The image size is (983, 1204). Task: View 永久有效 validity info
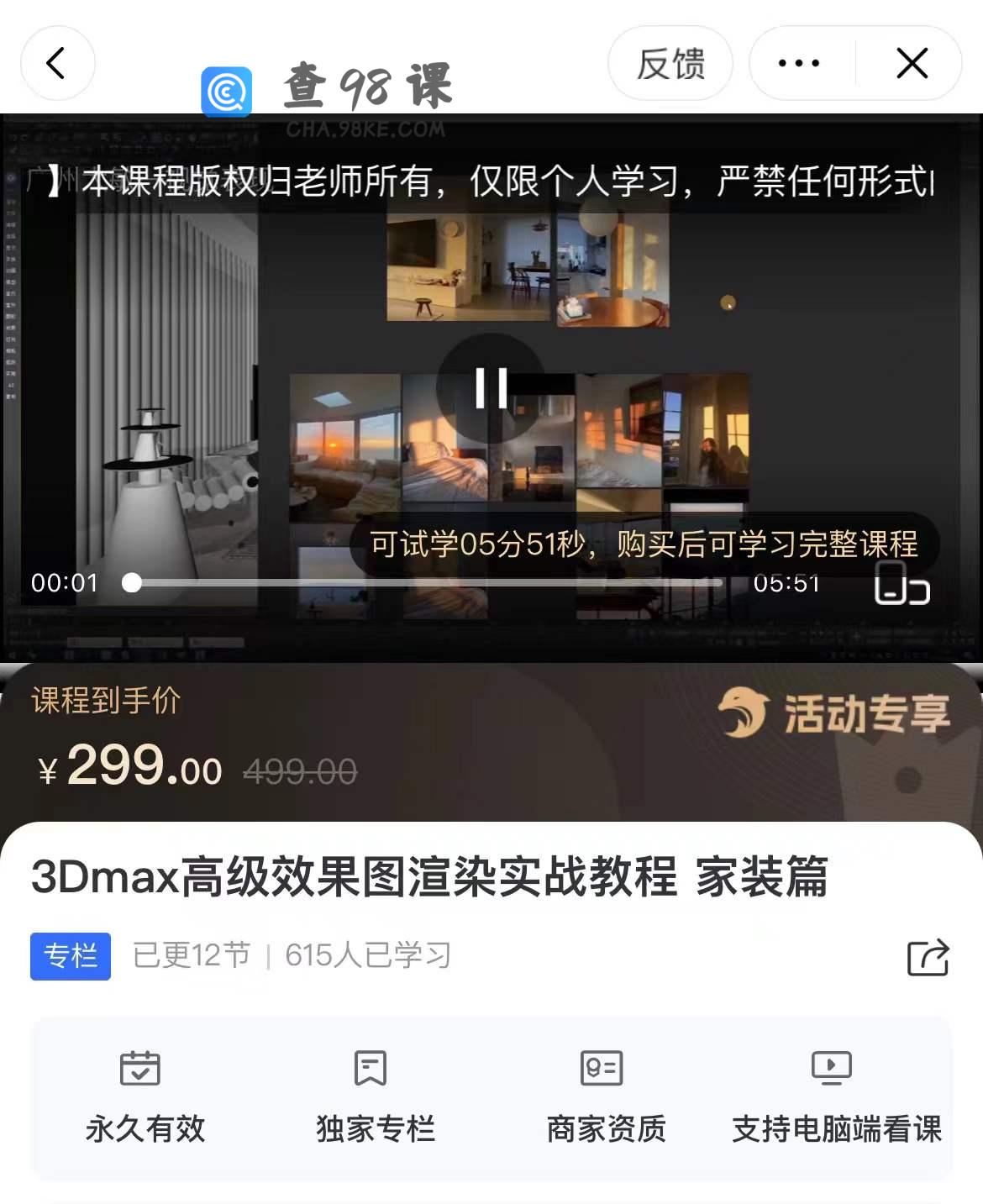pyautogui.click(x=145, y=1096)
